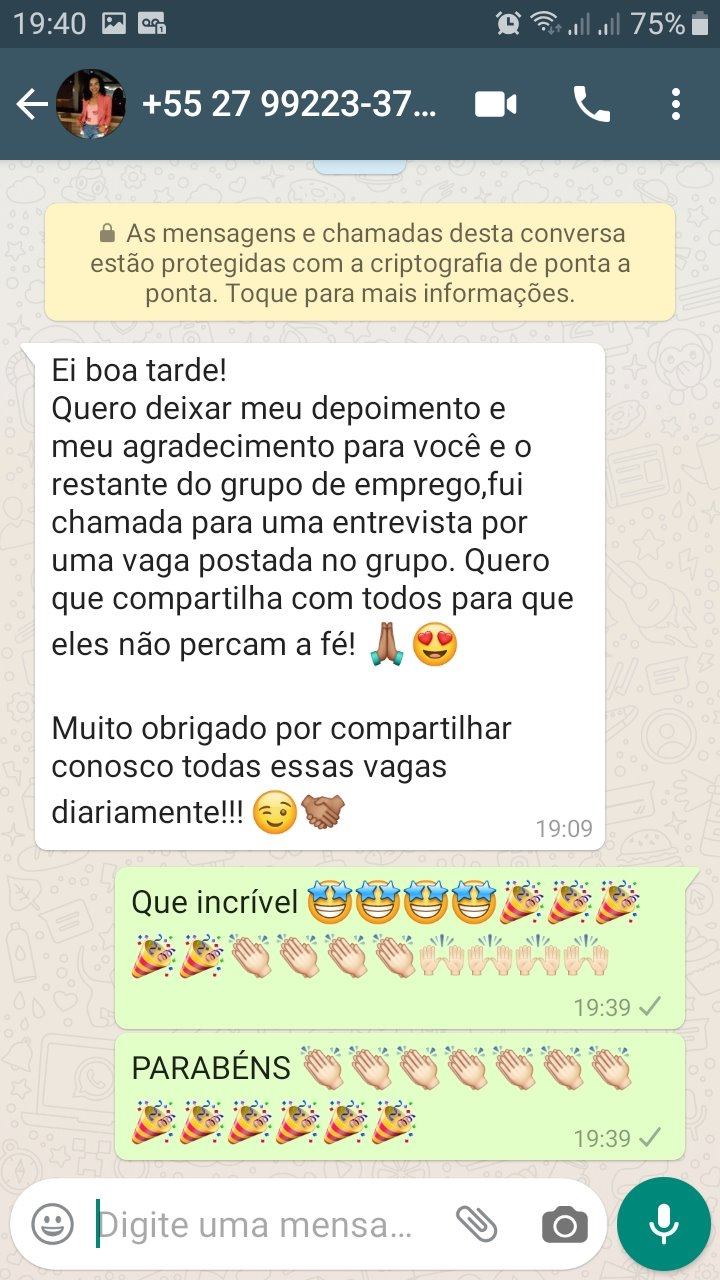Open the emoji picker
720x1280 pixels.
(52, 1223)
